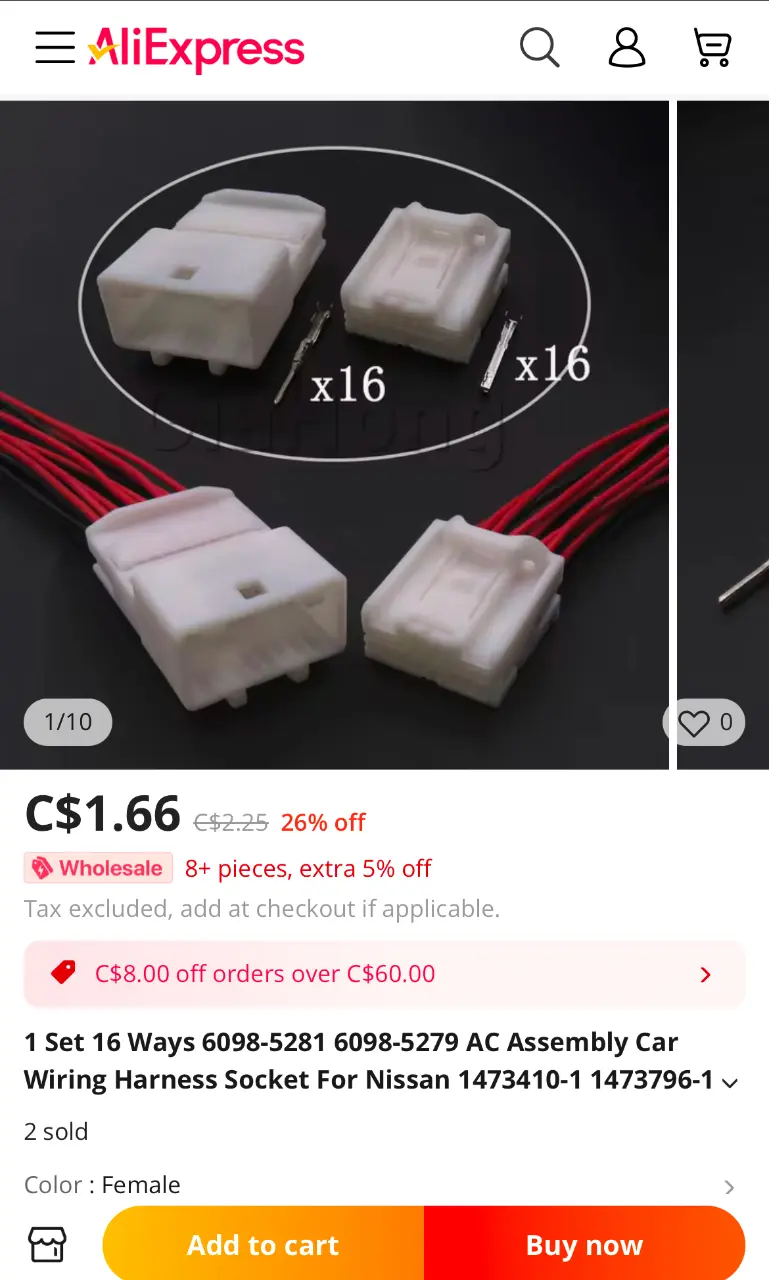Buy now
Viewport: 769px width, 1280px height.
click(x=584, y=1245)
